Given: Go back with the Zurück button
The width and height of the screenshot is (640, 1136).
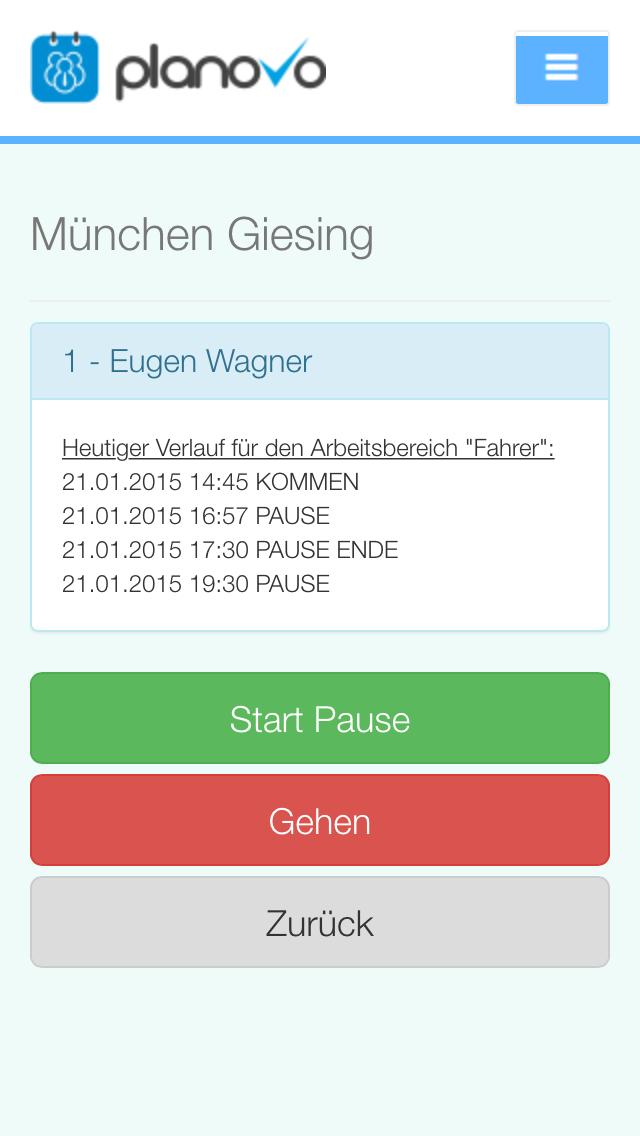Looking at the screenshot, I should [320, 923].
